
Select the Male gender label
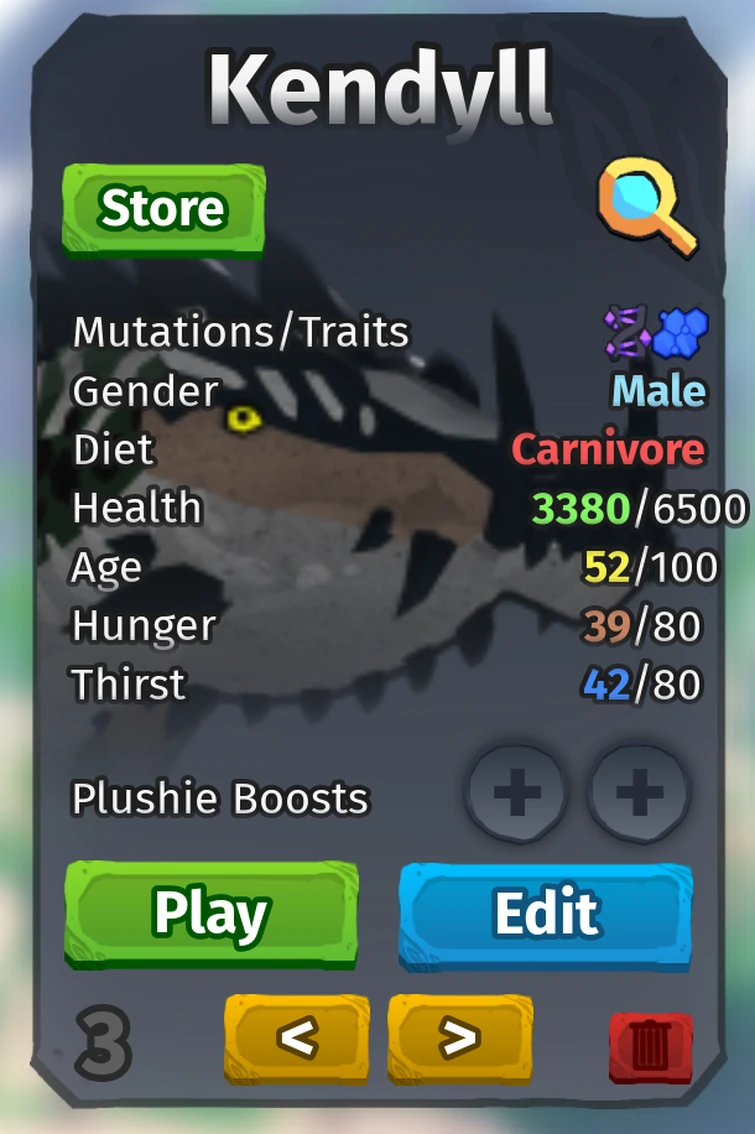(658, 391)
